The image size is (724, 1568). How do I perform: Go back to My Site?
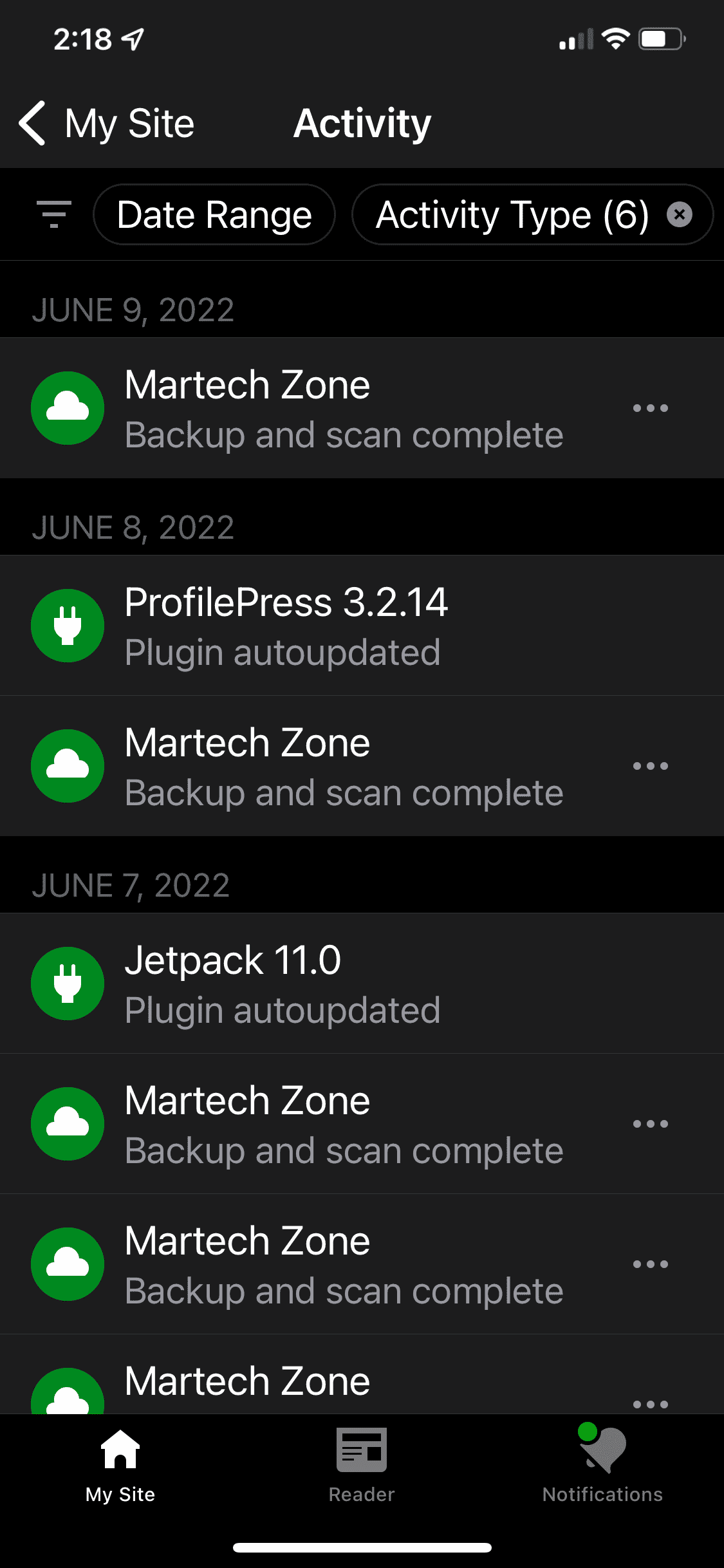106,123
